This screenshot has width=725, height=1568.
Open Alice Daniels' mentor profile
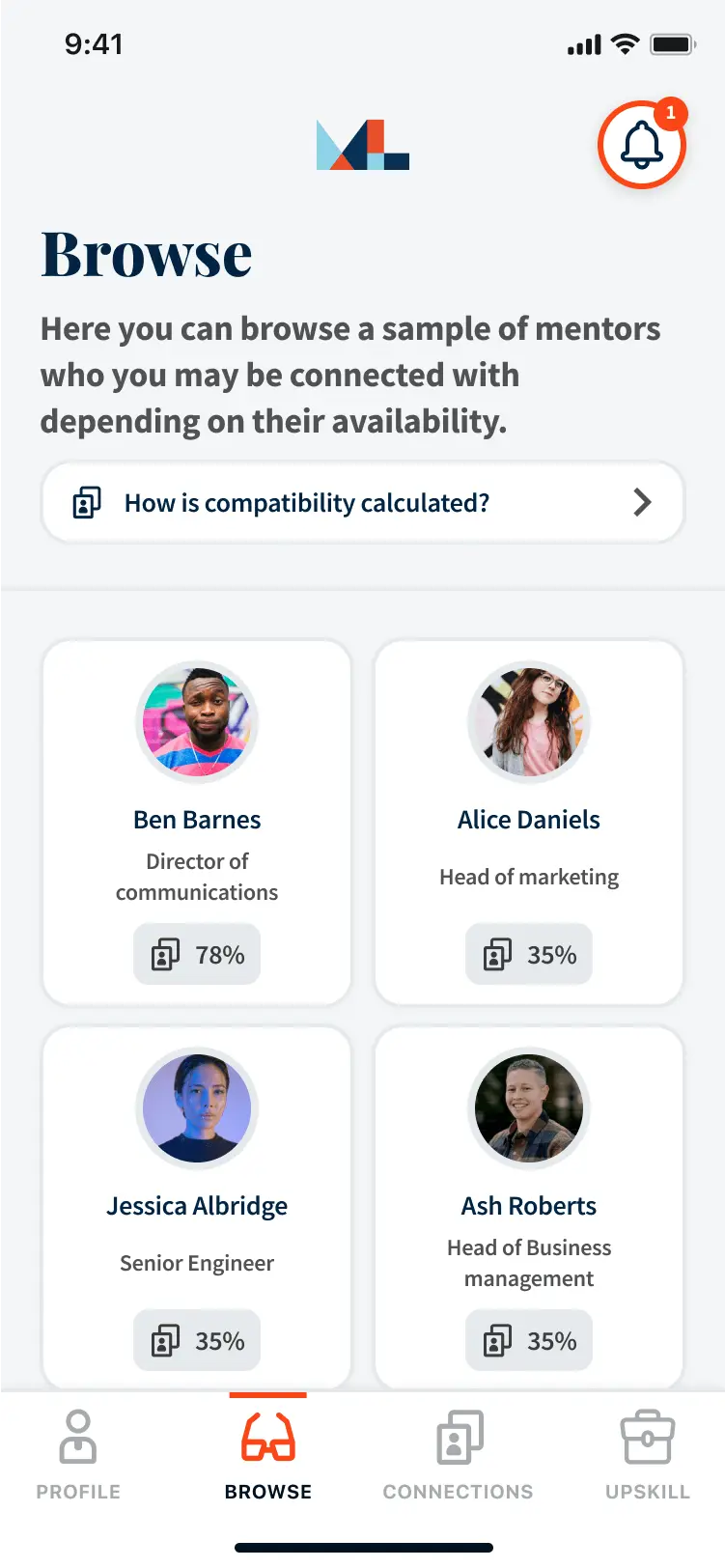[x=528, y=823]
